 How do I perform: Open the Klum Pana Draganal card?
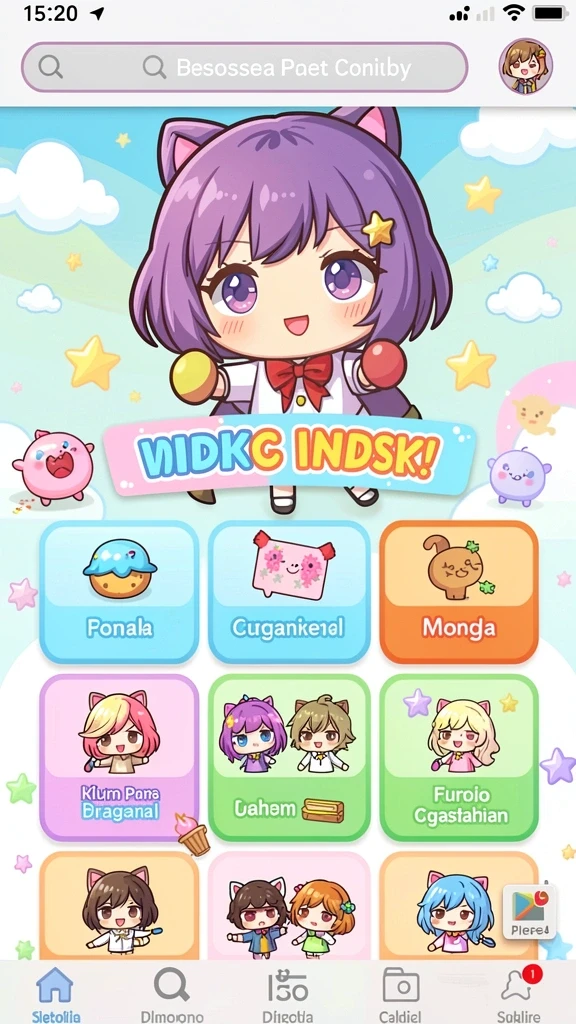click(x=119, y=758)
